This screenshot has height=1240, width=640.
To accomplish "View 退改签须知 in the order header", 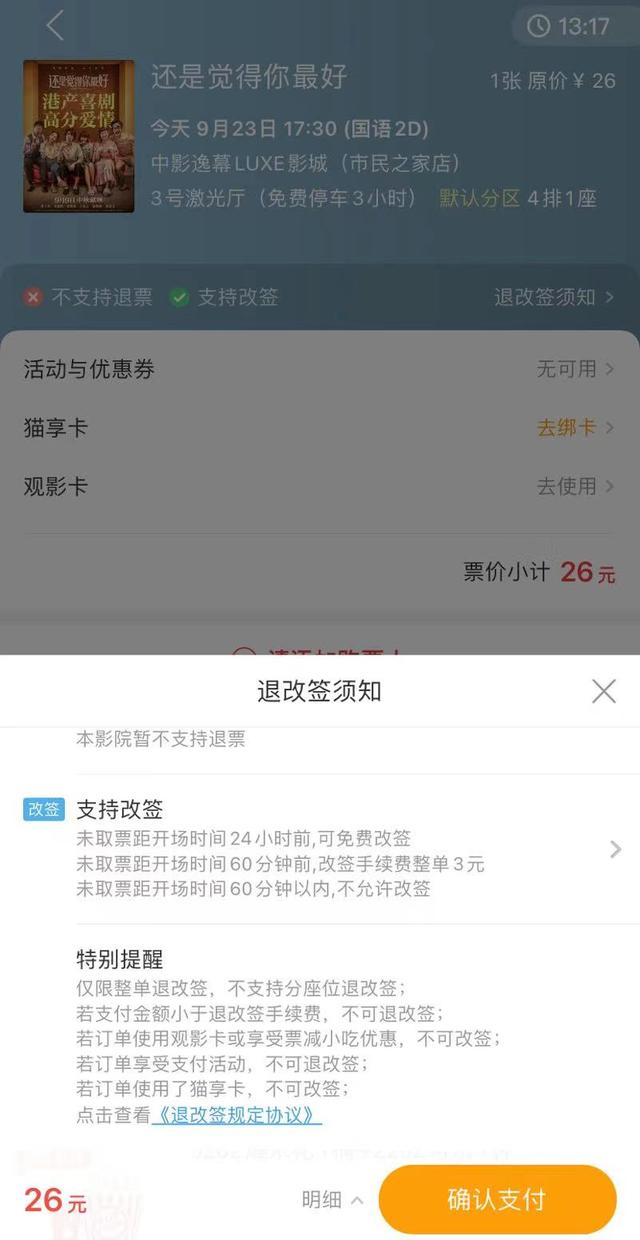I will click(x=553, y=297).
